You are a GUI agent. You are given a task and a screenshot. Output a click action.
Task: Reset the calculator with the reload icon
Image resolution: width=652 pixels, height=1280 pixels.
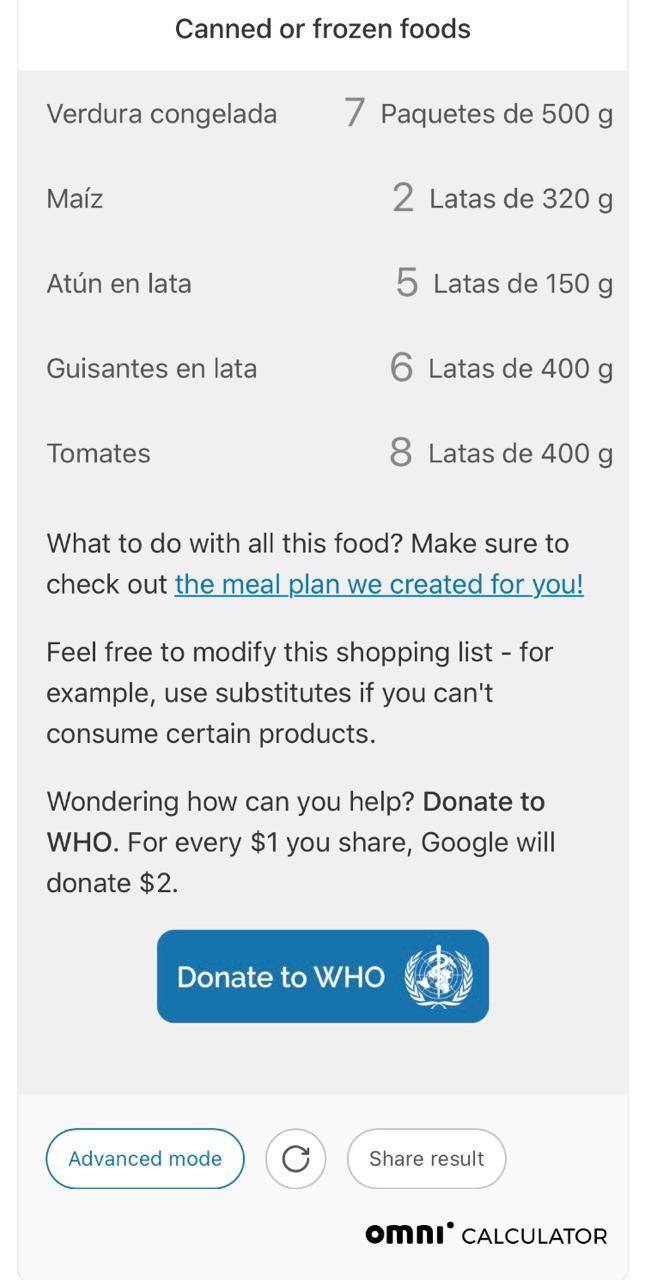tap(296, 1159)
